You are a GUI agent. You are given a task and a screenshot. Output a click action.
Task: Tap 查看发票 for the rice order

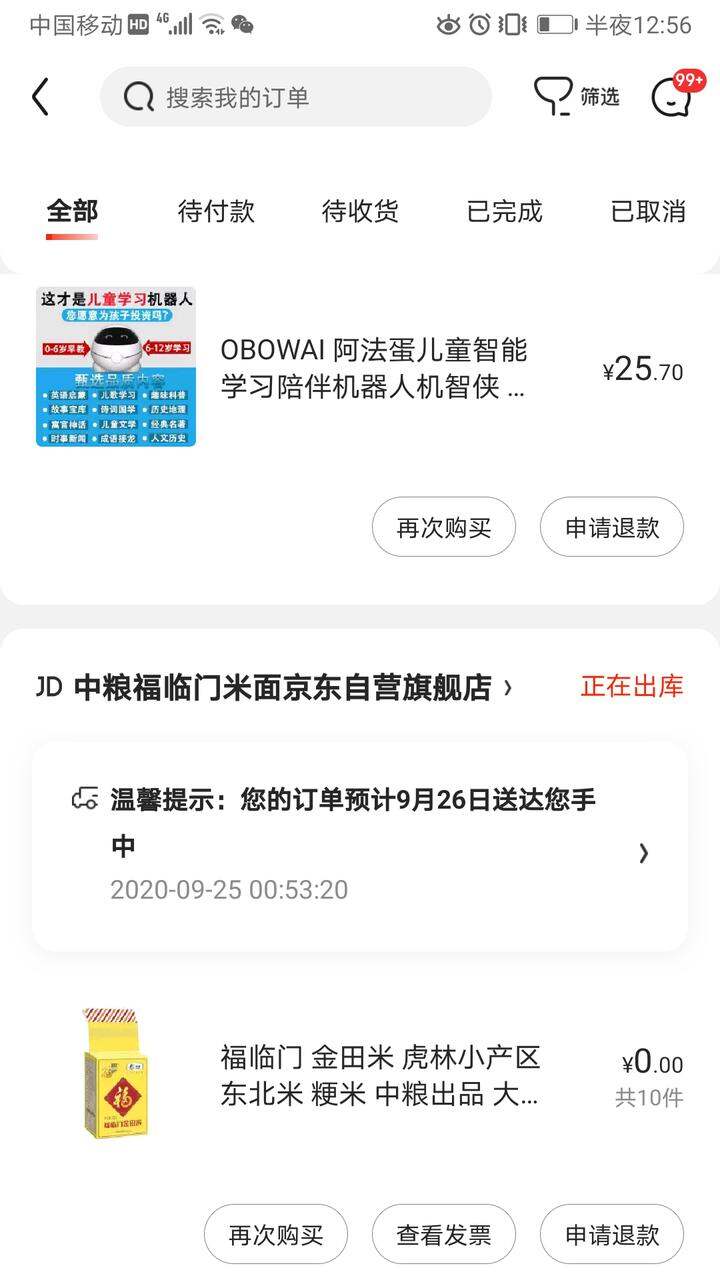444,1234
